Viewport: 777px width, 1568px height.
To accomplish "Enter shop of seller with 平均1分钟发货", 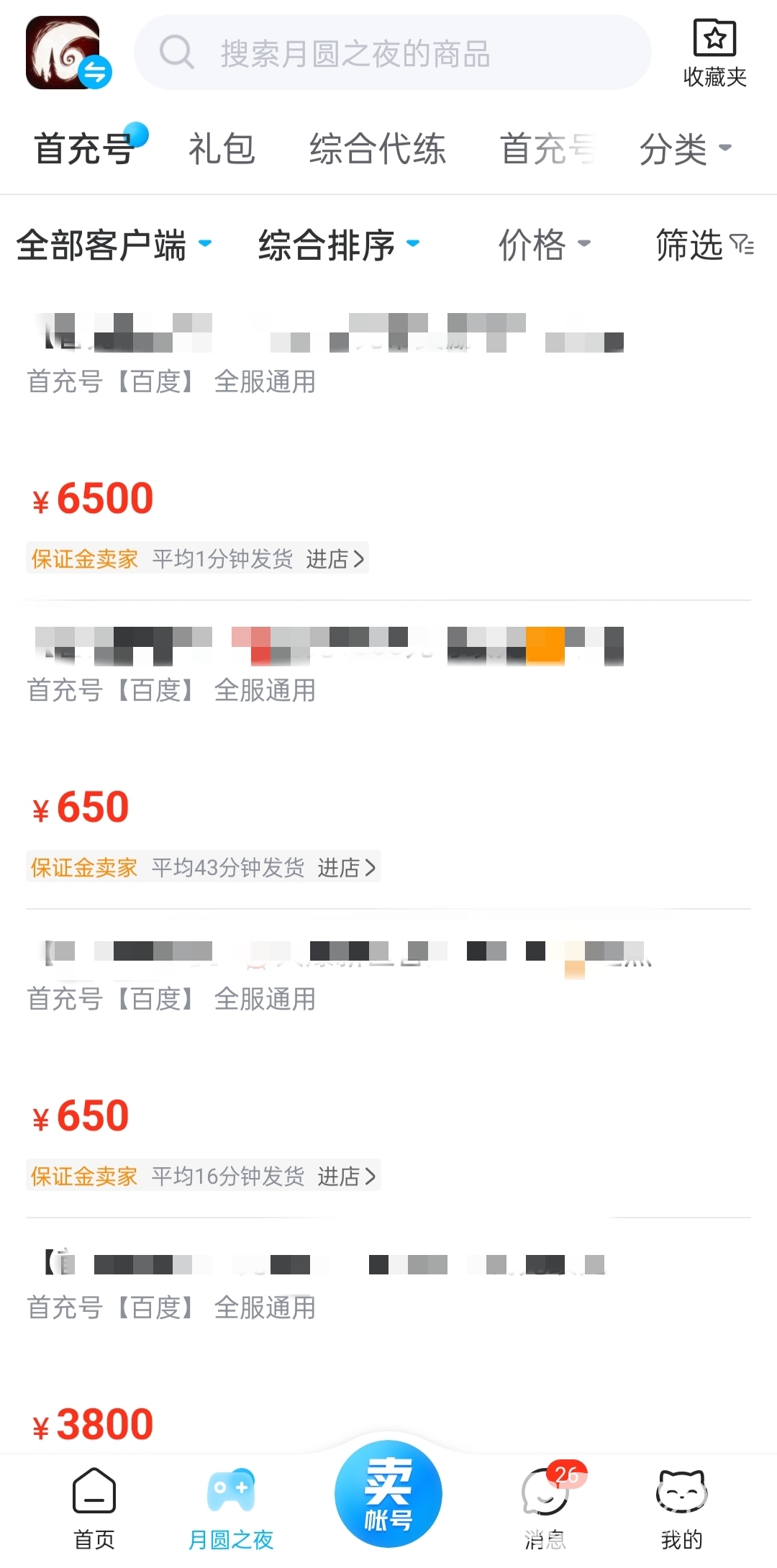I will tap(335, 559).
